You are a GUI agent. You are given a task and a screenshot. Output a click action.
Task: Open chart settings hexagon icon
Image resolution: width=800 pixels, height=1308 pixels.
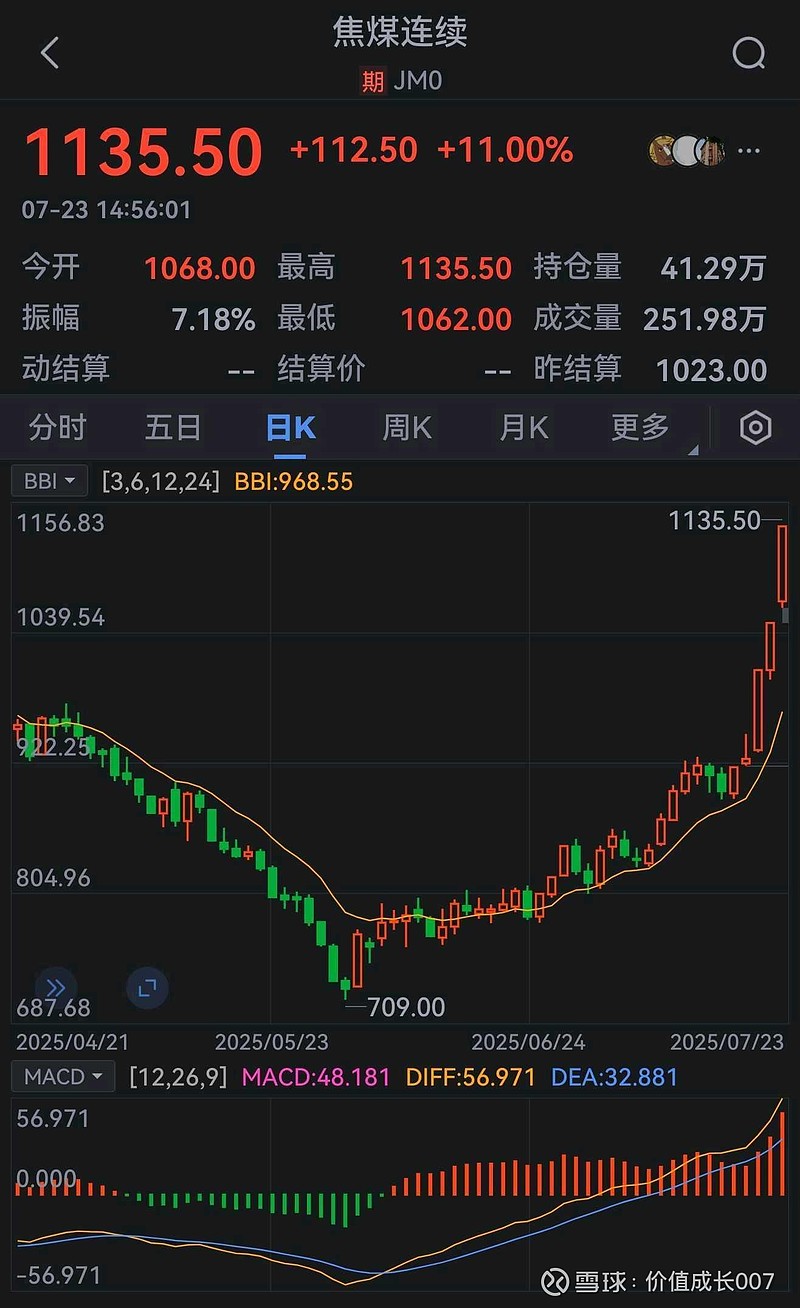[755, 428]
